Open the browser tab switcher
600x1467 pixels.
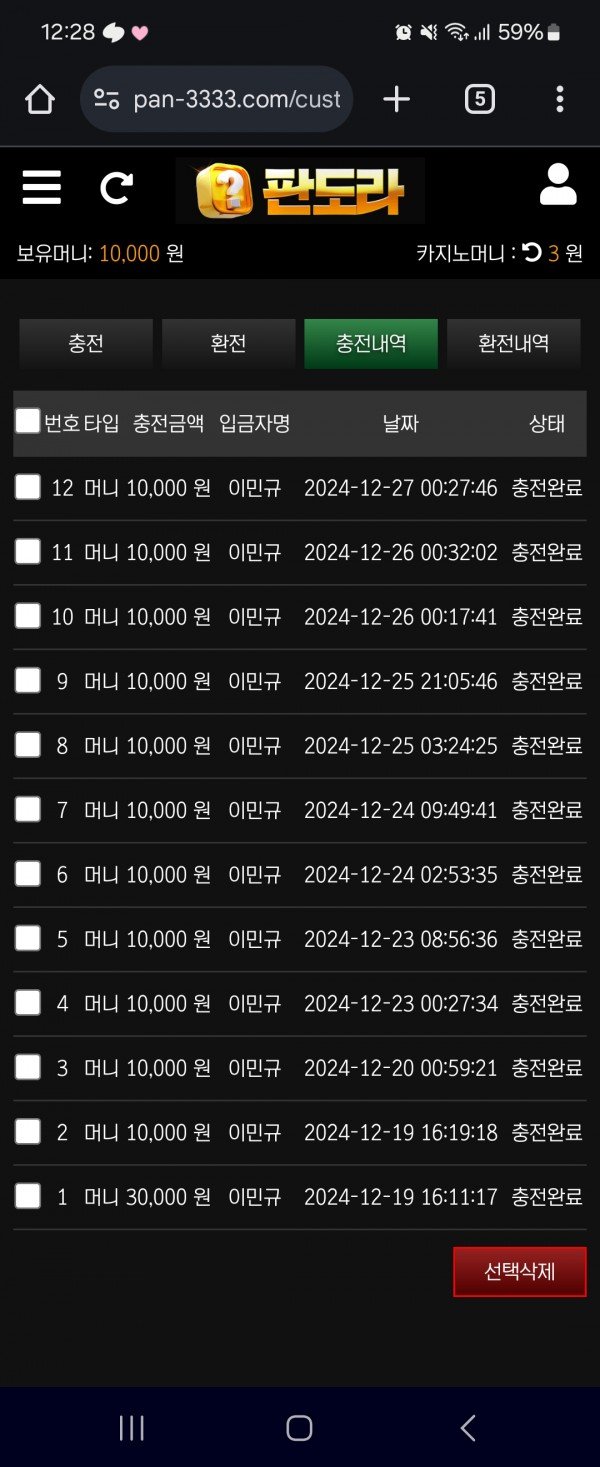(x=479, y=99)
